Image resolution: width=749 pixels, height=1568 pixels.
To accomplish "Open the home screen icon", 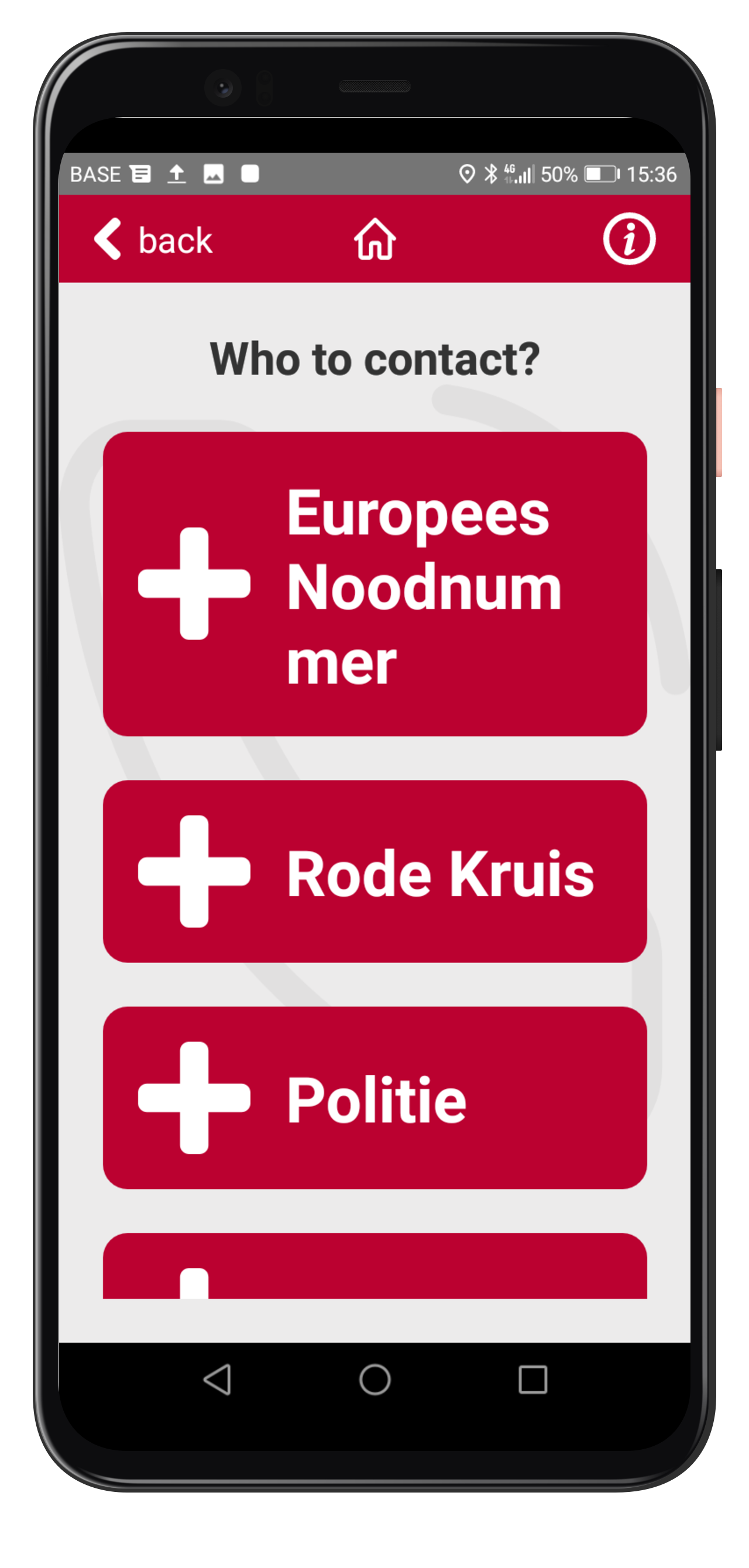I will click(374, 239).
